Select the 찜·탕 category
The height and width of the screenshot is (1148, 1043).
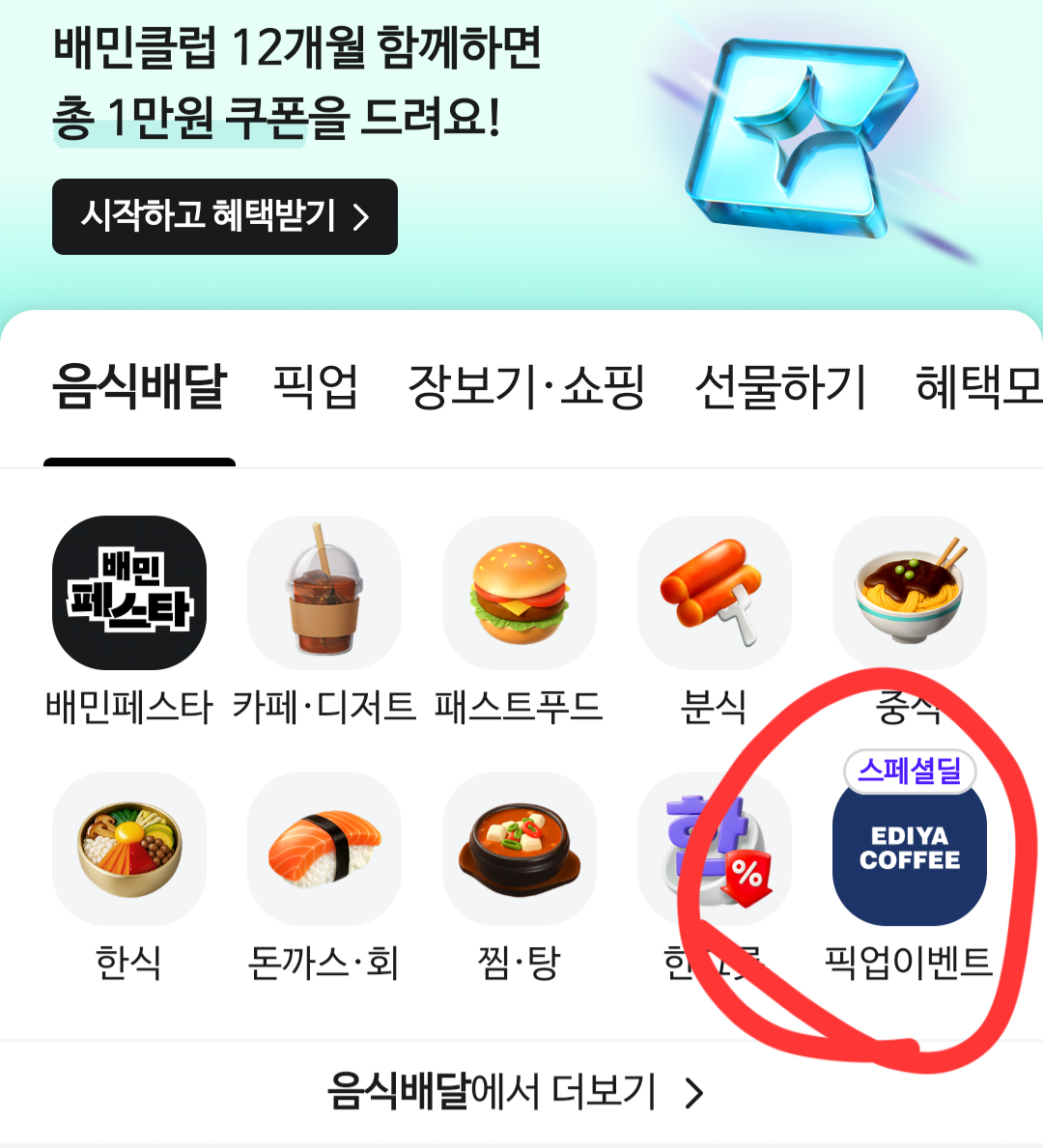coord(520,849)
